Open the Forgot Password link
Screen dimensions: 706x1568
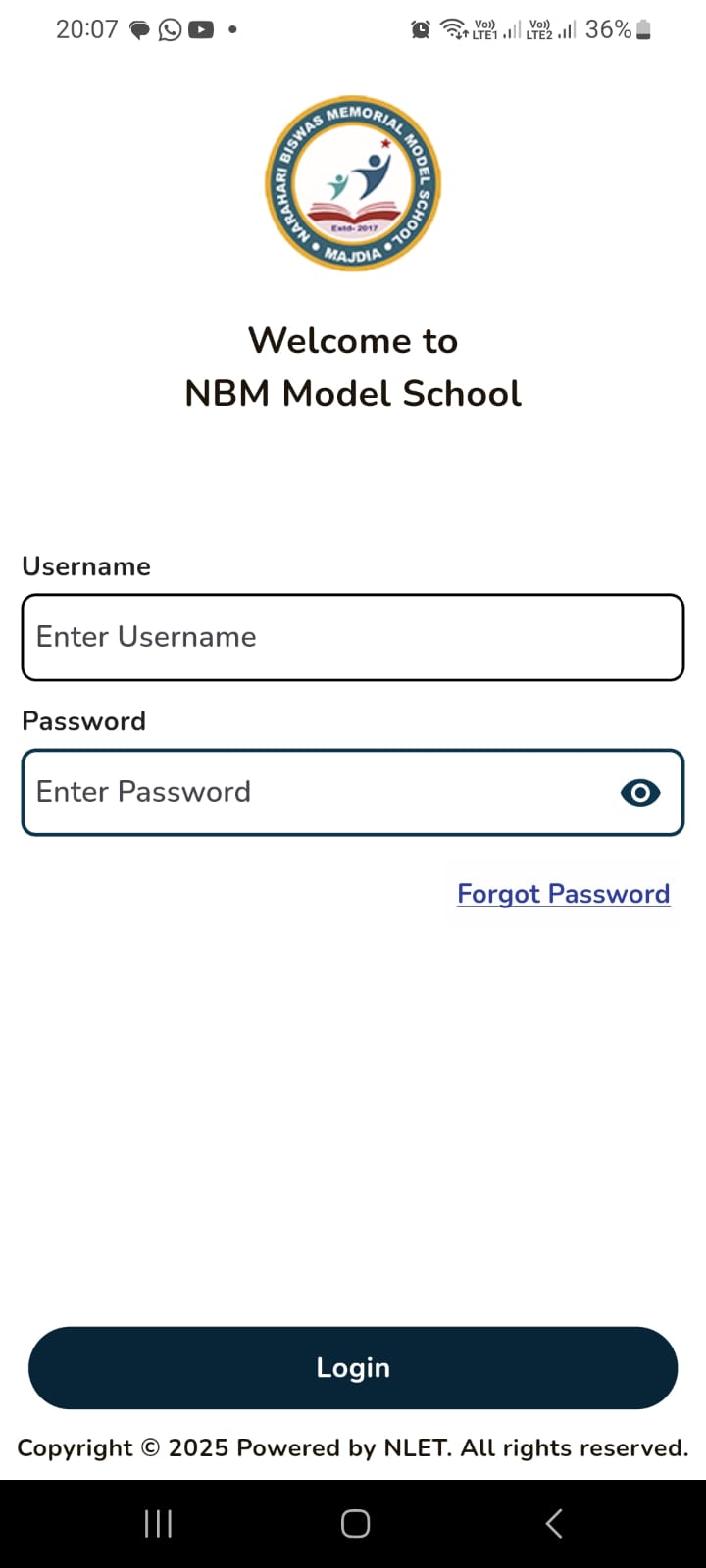pyautogui.click(x=563, y=894)
